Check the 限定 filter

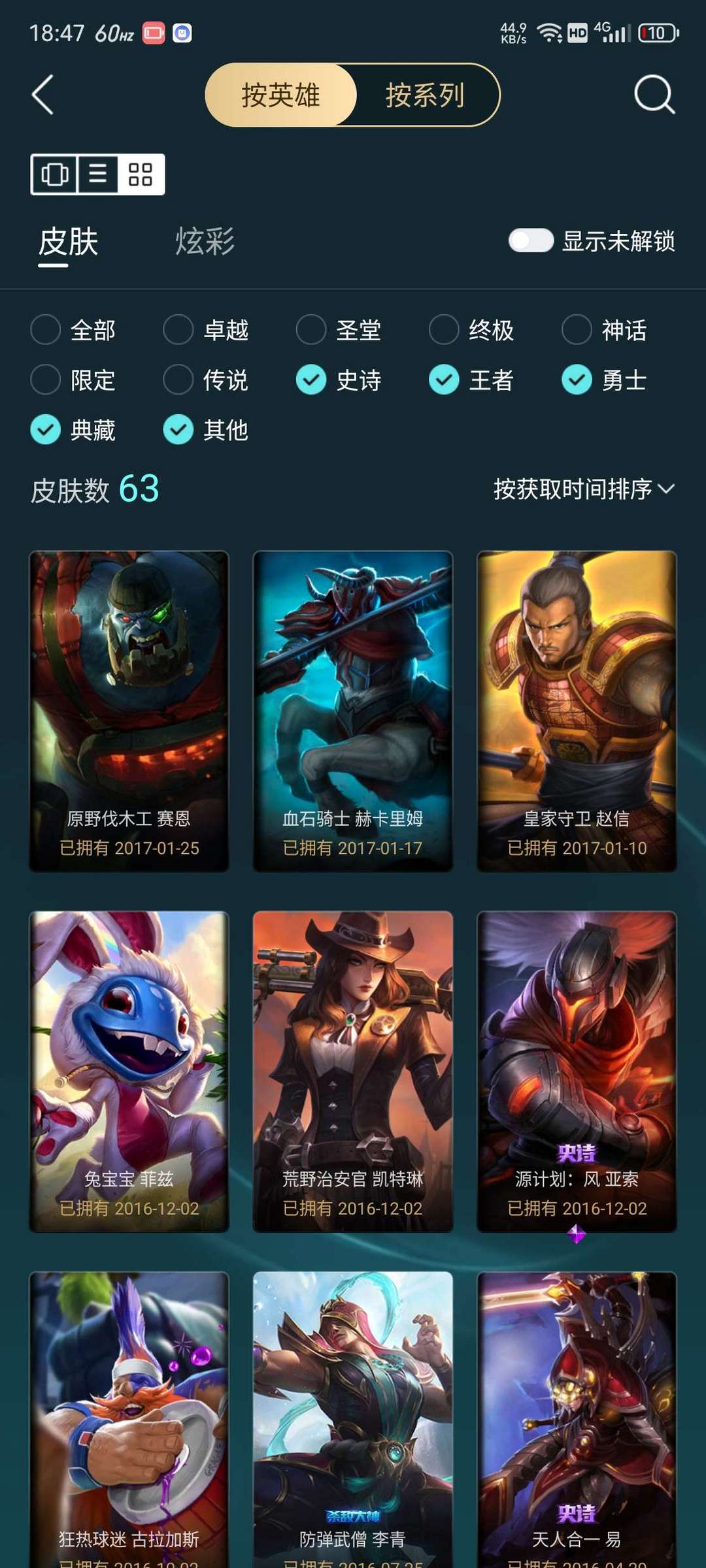tap(73, 380)
